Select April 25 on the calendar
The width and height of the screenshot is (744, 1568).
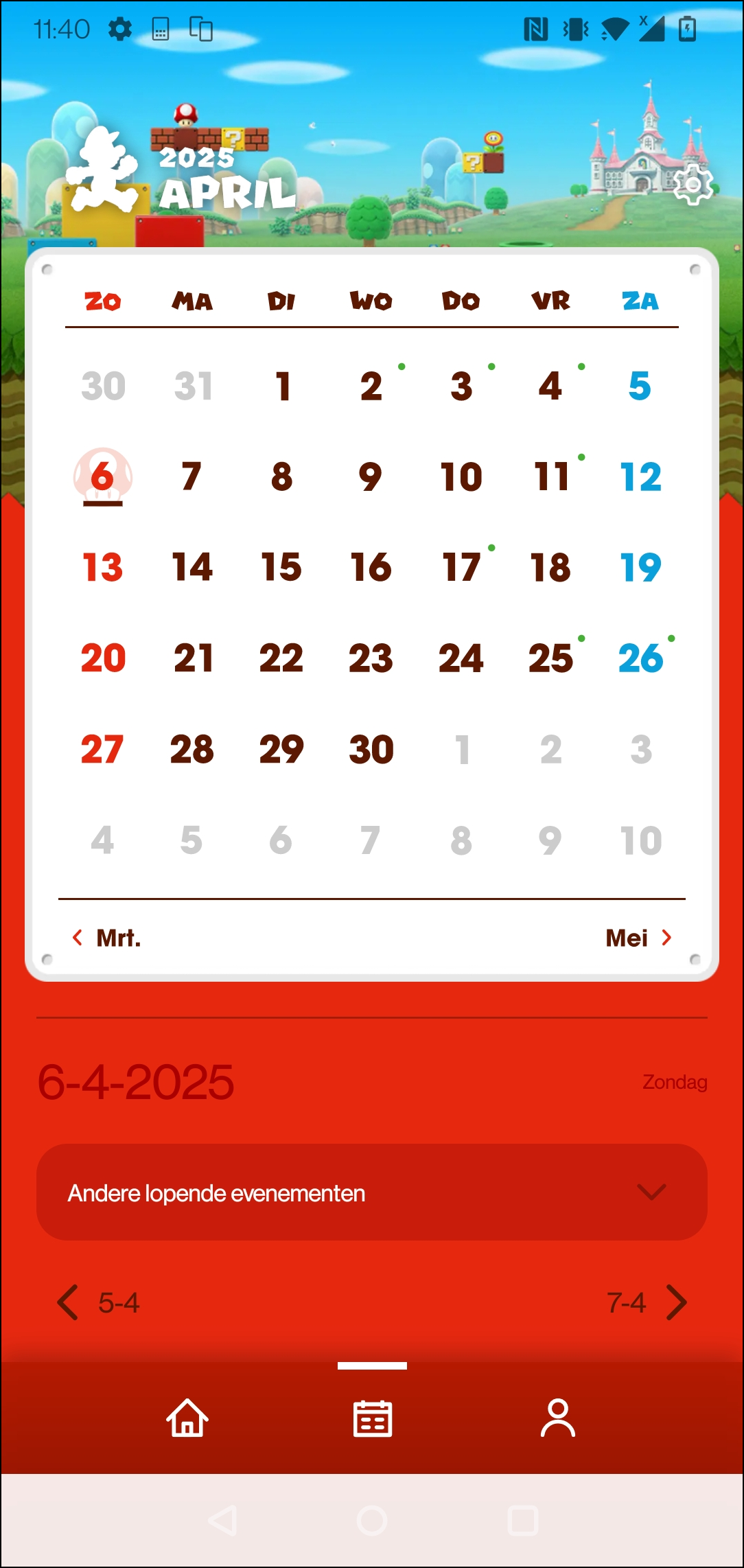pyautogui.click(x=551, y=658)
